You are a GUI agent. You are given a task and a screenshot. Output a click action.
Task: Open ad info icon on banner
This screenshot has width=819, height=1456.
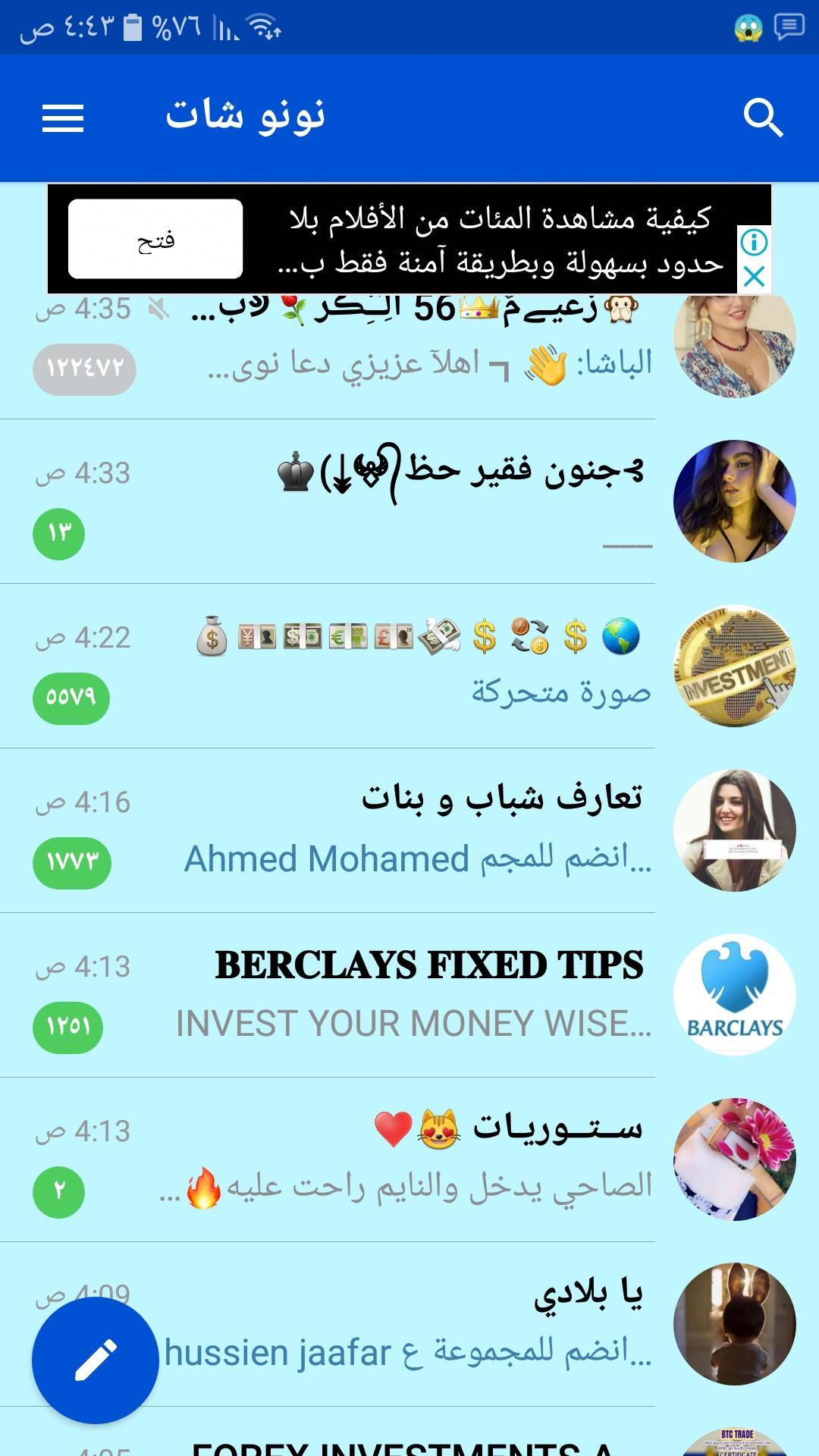(x=754, y=243)
